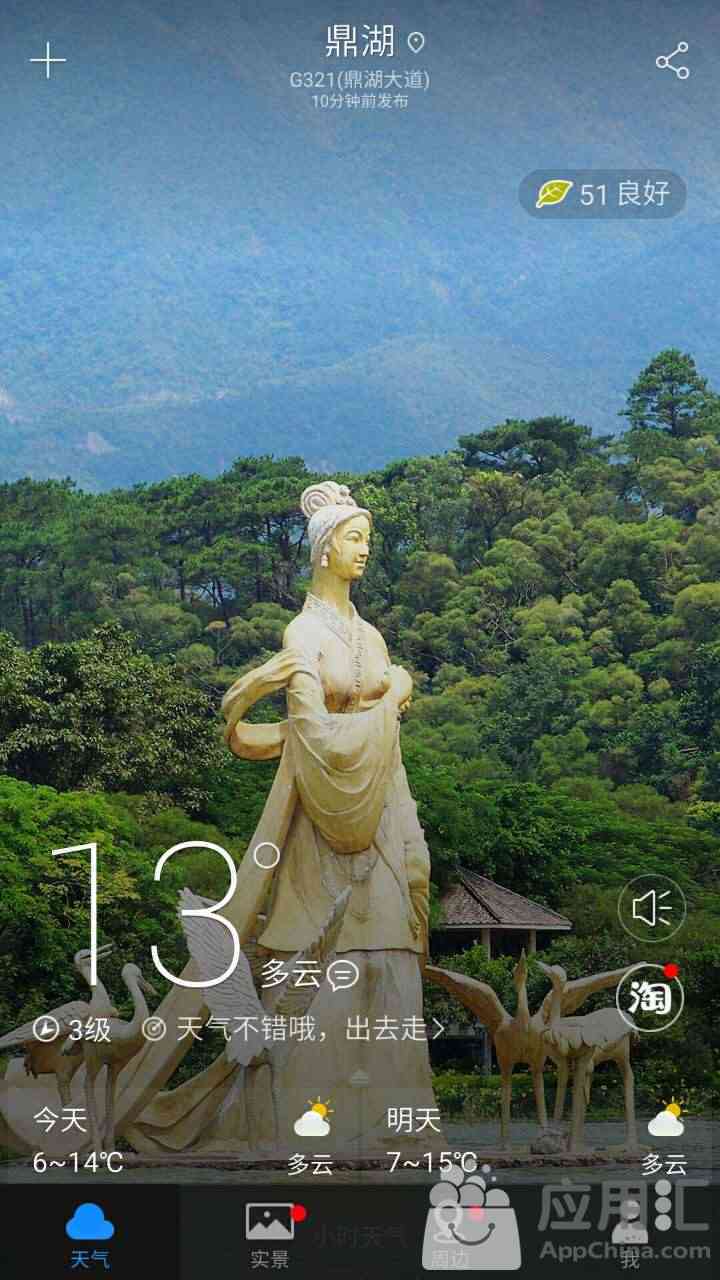Open the weather feedback bubble beside 多云

[343, 975]
